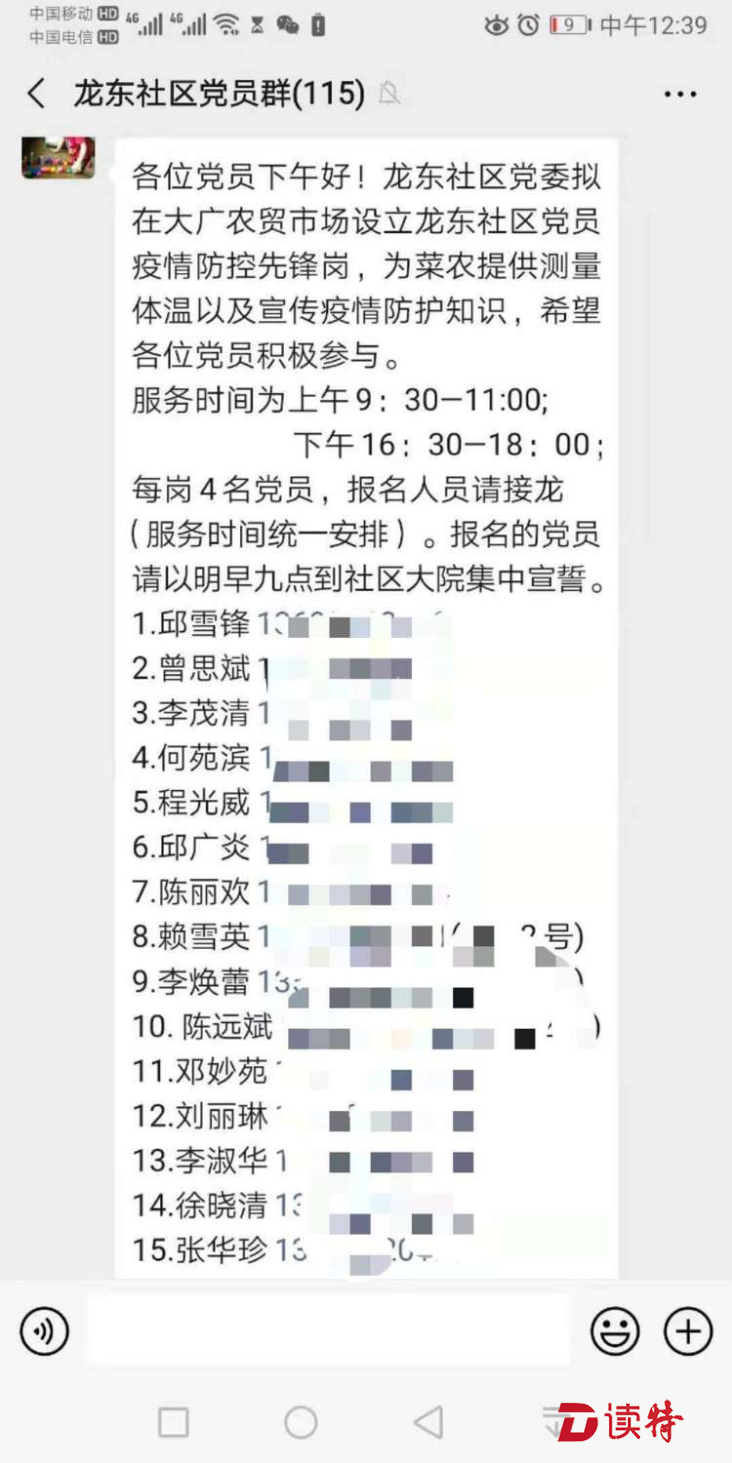Image resolution: width=732 pixels, height=1463 pixels.
Task: Open the emoji sticker panel
Action: click(615, 1331)
